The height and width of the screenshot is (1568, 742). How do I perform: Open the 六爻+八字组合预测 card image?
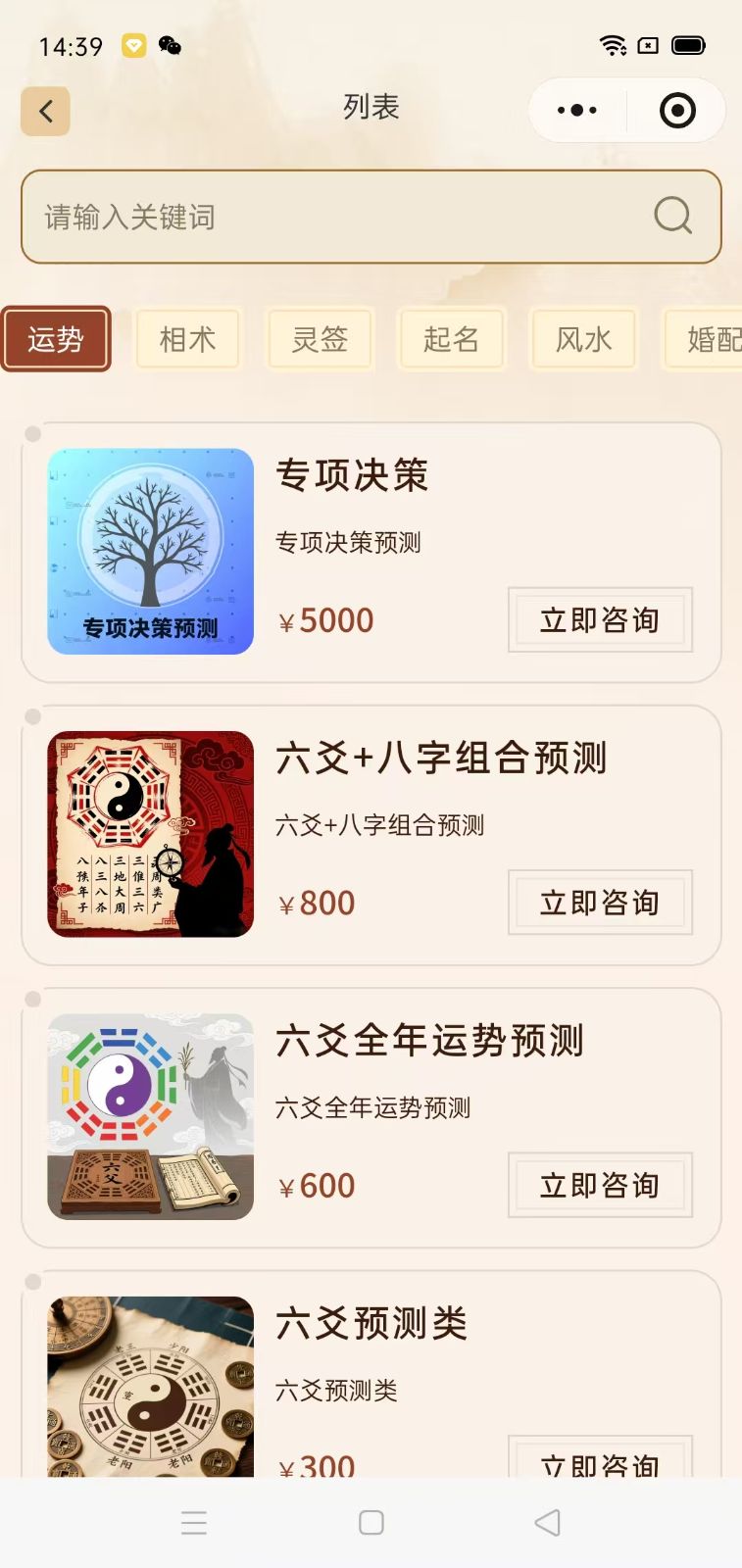pos(150,834)
